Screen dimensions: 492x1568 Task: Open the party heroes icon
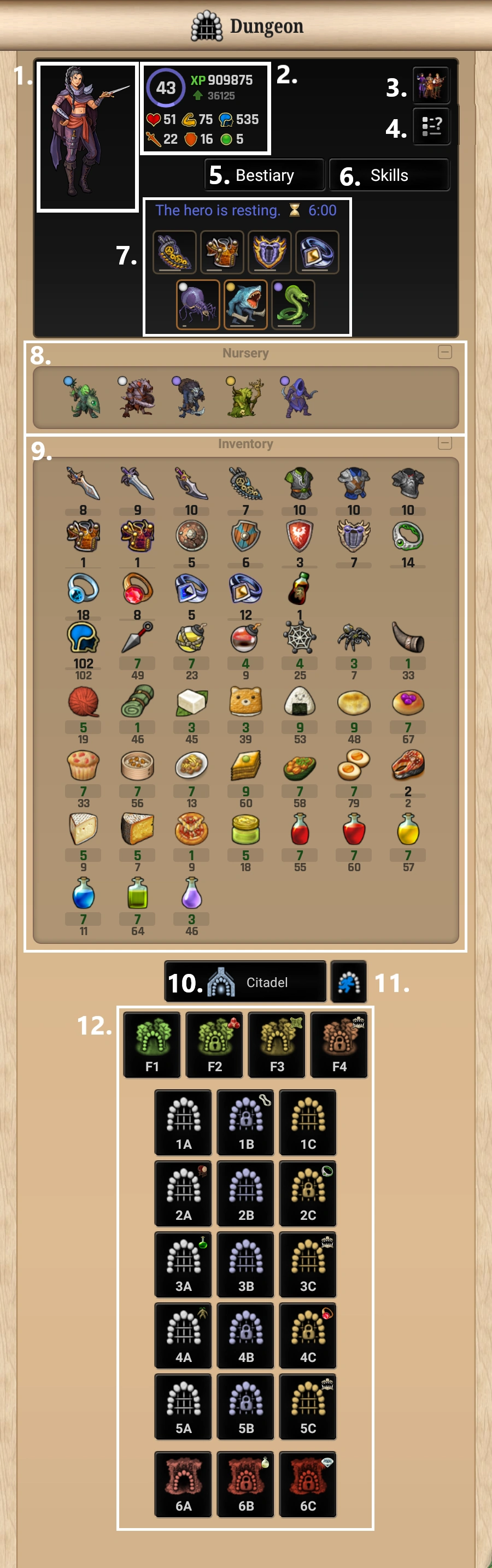pyautogui.click(x=431, y=85)
